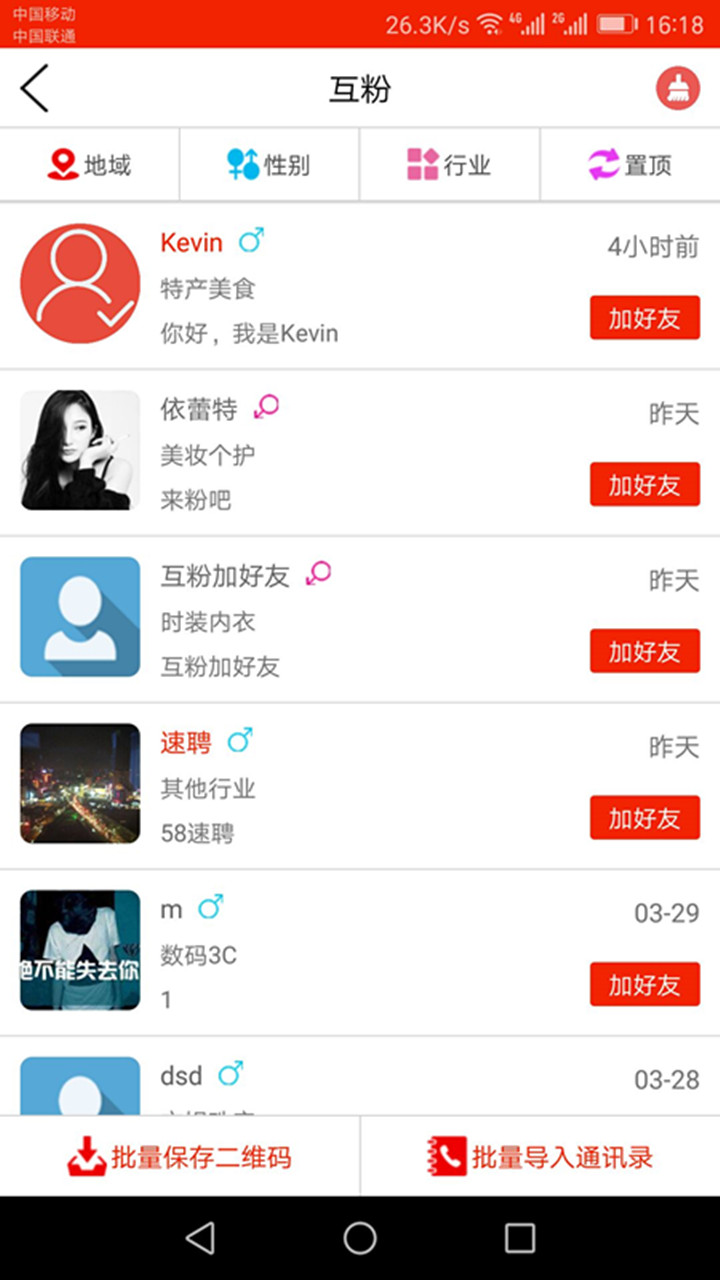Tap 批量导入通讯录 to import contacts
Screen dimensions: 720x1280
(x=540, y=1157)
